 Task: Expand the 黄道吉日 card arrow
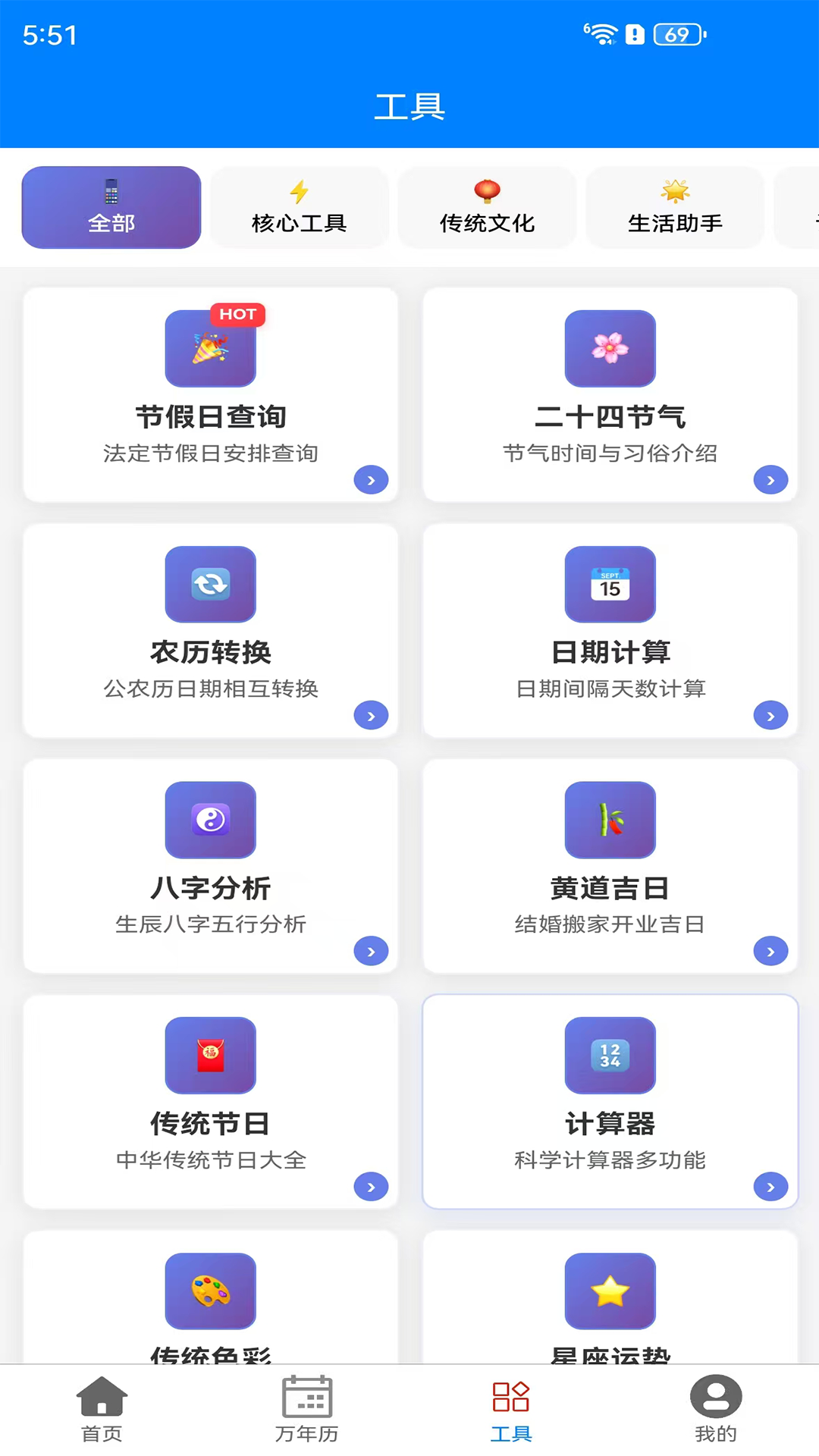[x=770, y=950]
